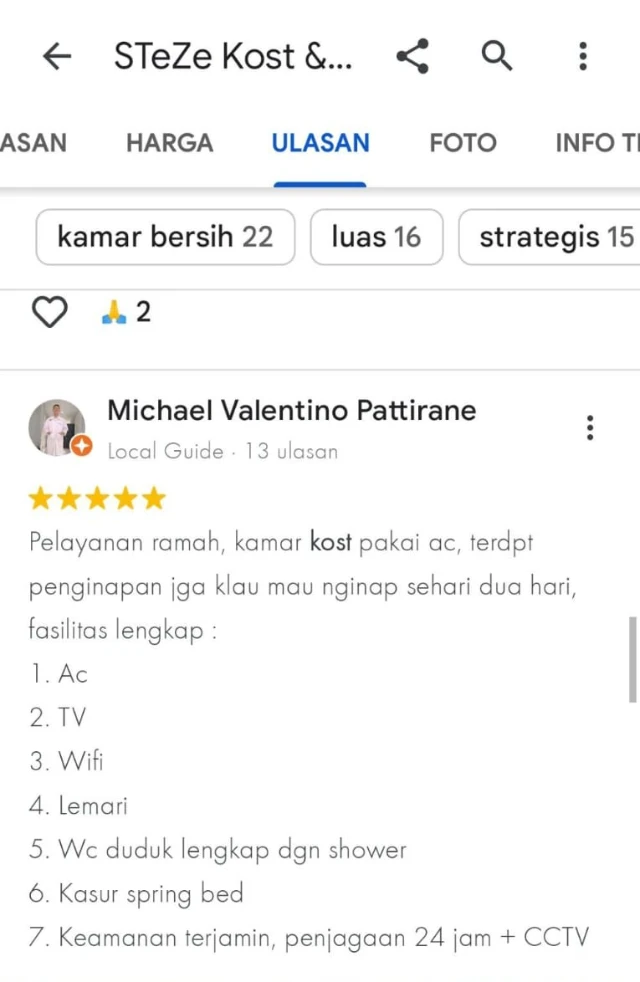Open search from the top bar
The image size is (640, 982).
[x=497, y=57]
